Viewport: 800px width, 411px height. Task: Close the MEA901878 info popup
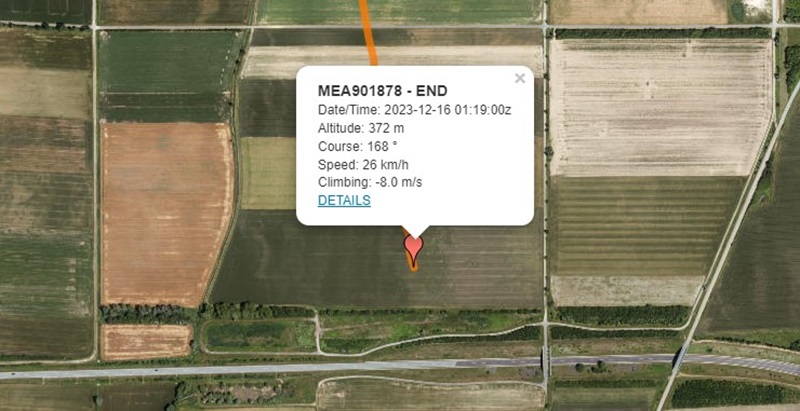(519, 79)
